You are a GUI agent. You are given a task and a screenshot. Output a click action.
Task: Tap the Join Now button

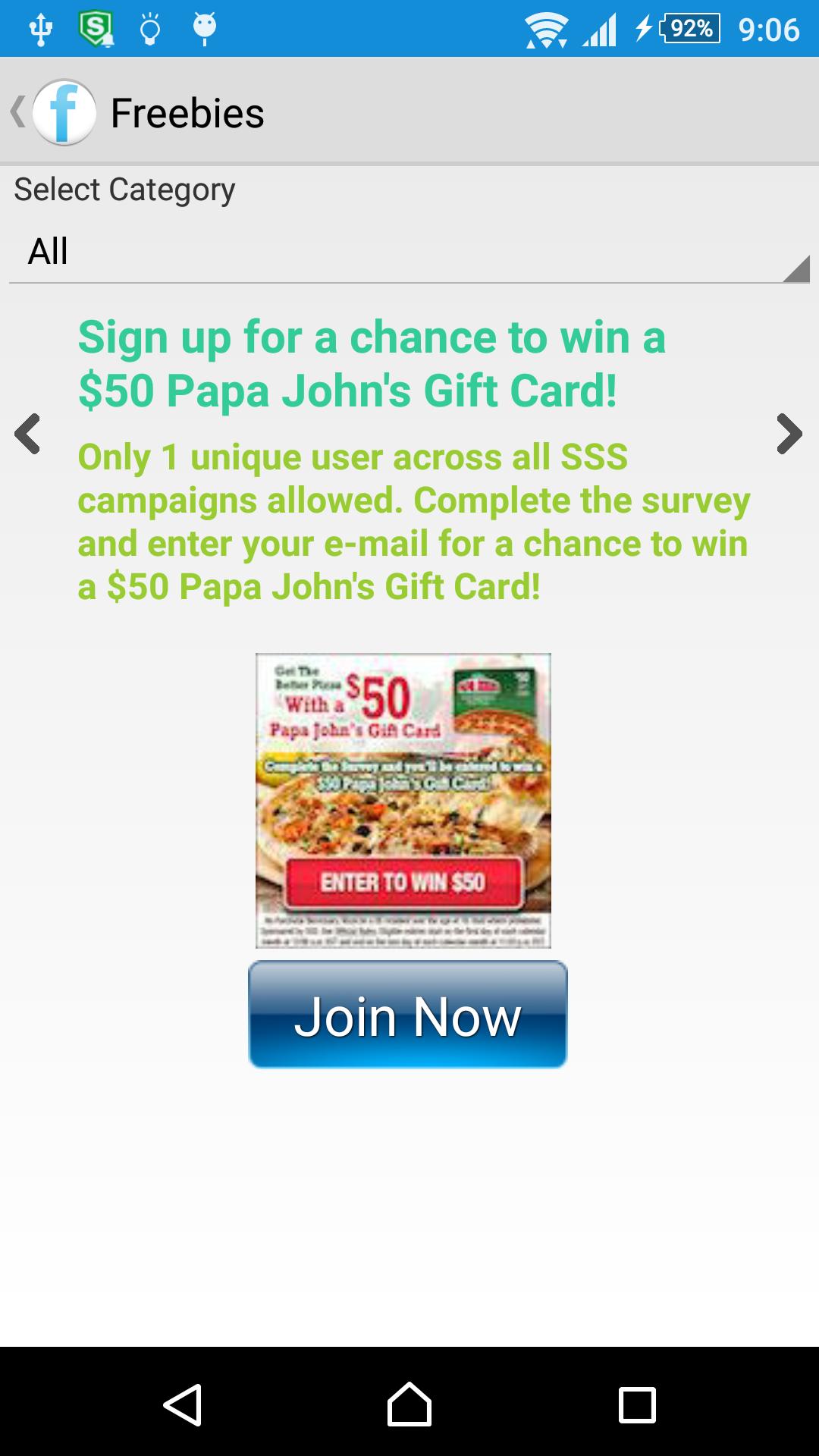(408, 1015)
